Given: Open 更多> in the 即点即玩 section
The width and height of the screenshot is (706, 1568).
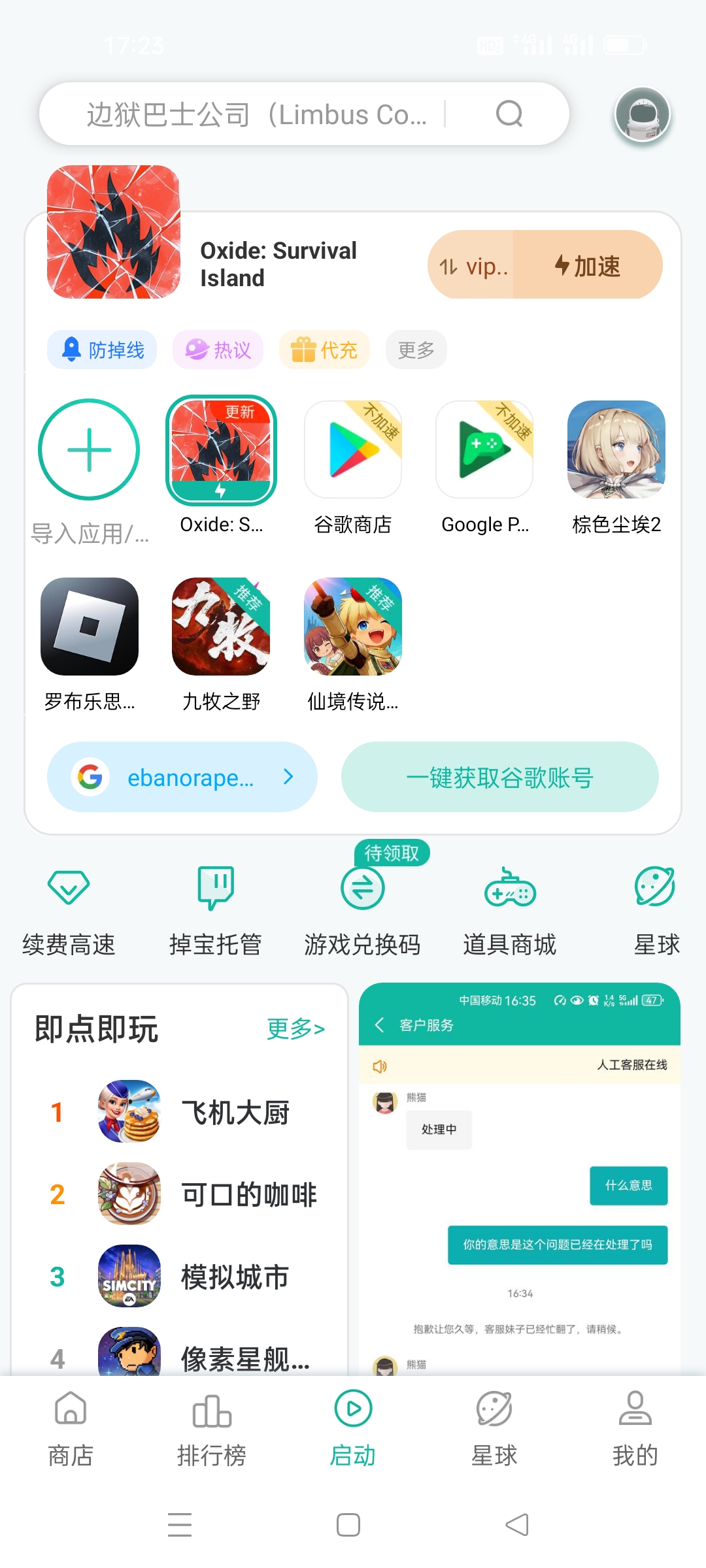Looking at the screenshot, I should (295, 1028).
